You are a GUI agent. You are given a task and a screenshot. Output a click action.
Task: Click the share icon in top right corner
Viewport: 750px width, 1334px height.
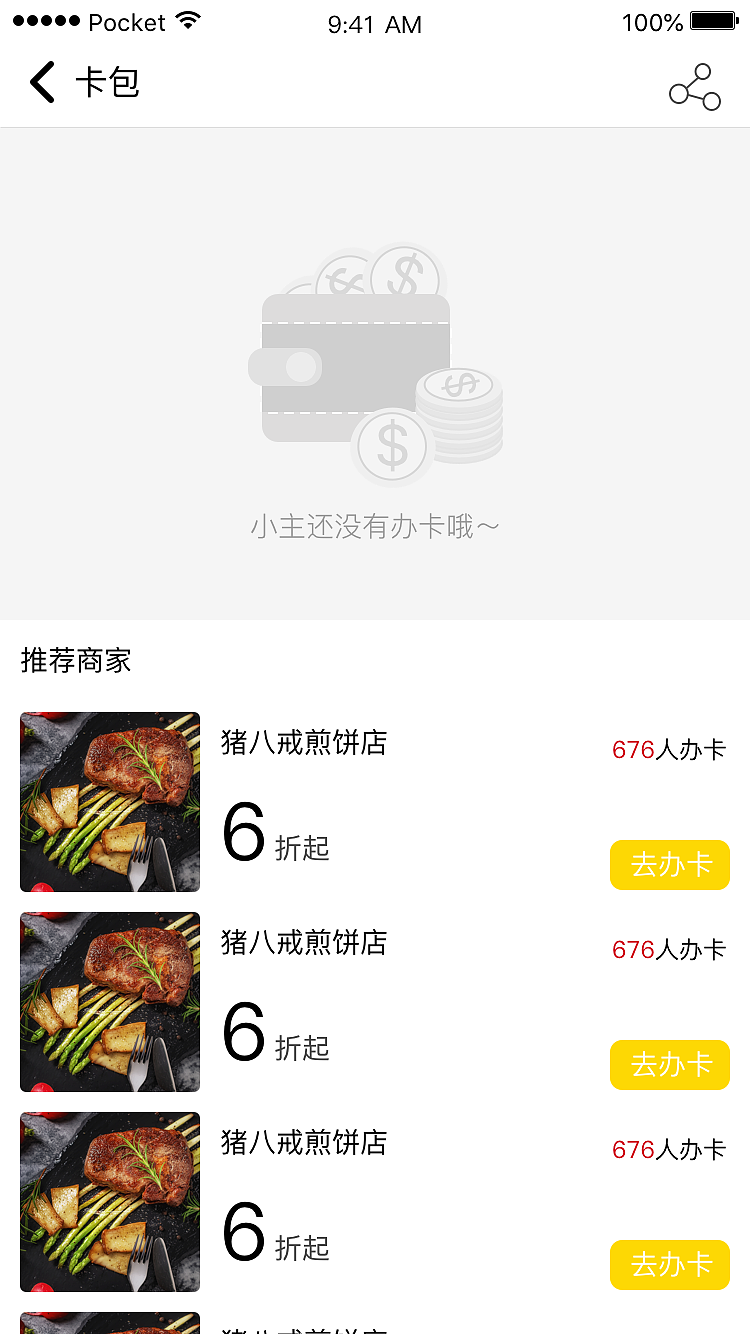pyautogui.click(x=695, y=88)
